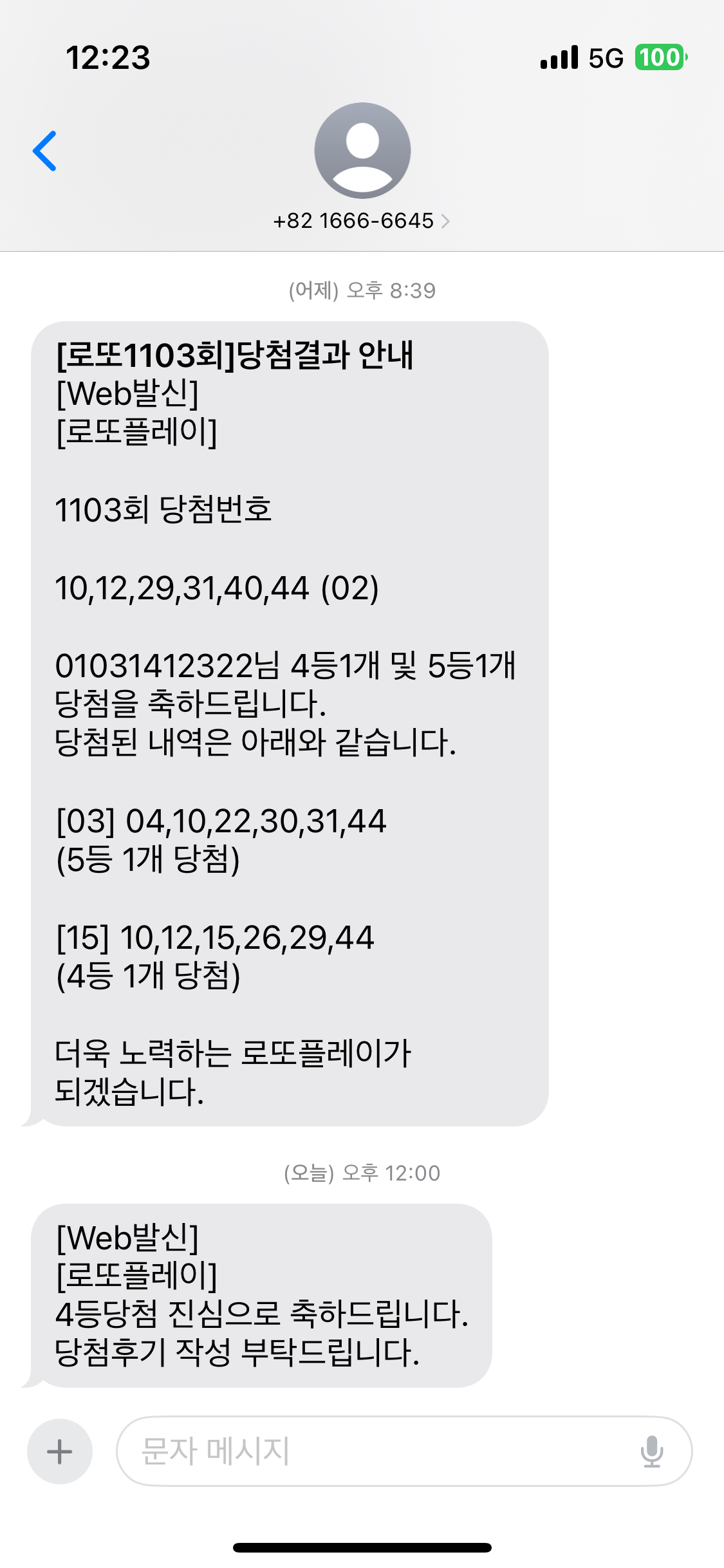Go back to the message list
Image resolution: width=724 pixels, height=1568 pixels.
(x=44, y=151)
